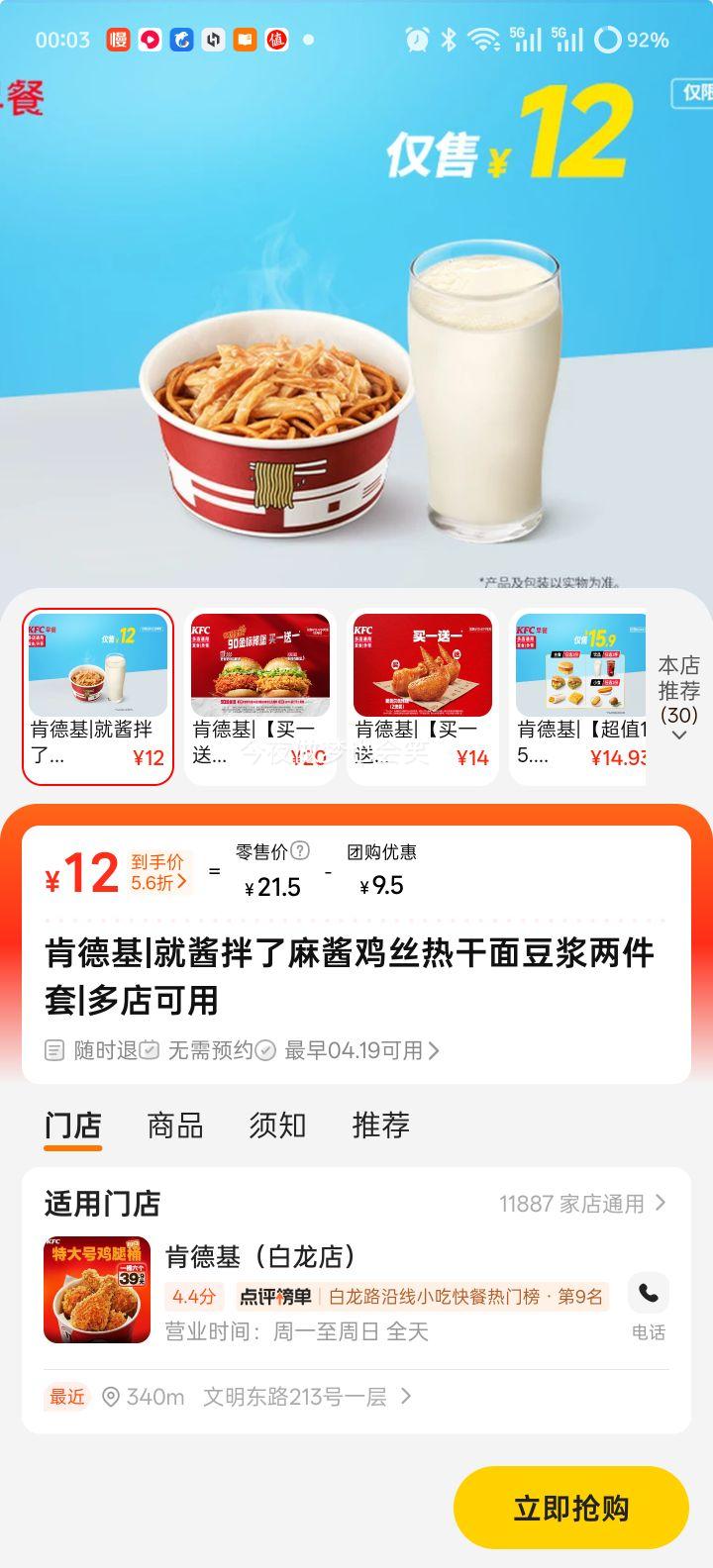Click the check icon beside 最早04.19可用
This screenshot has height=1568, width=713.
pos(265,1051)
